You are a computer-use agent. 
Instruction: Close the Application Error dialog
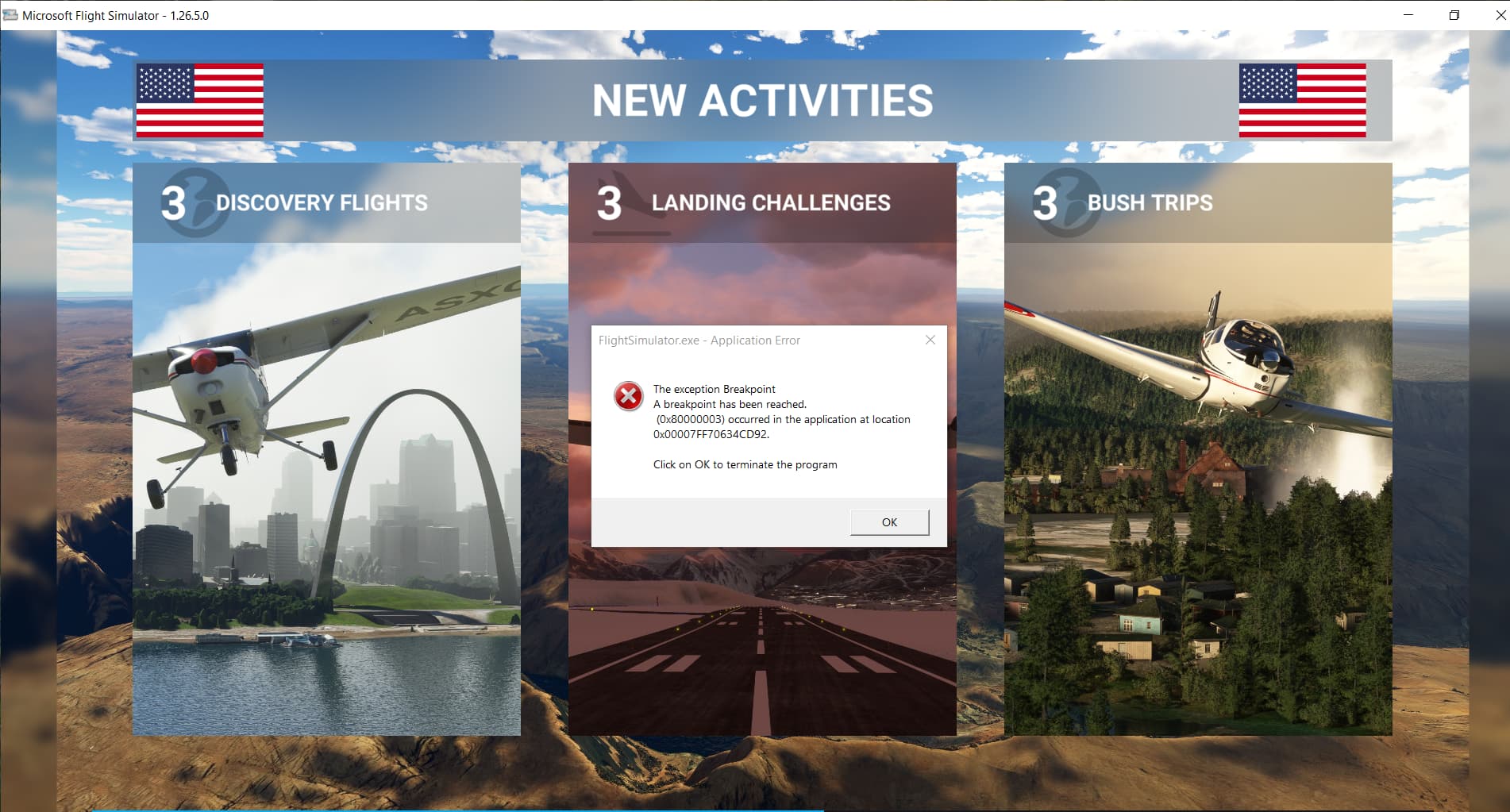coord(930,340)
